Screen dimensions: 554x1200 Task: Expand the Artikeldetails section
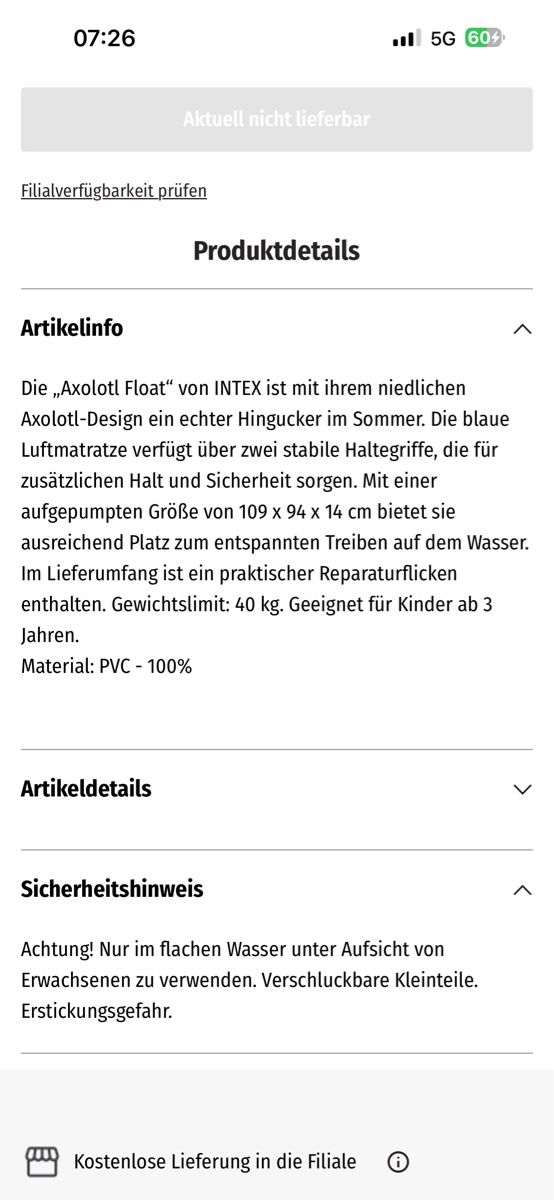[x=277, y=789]
